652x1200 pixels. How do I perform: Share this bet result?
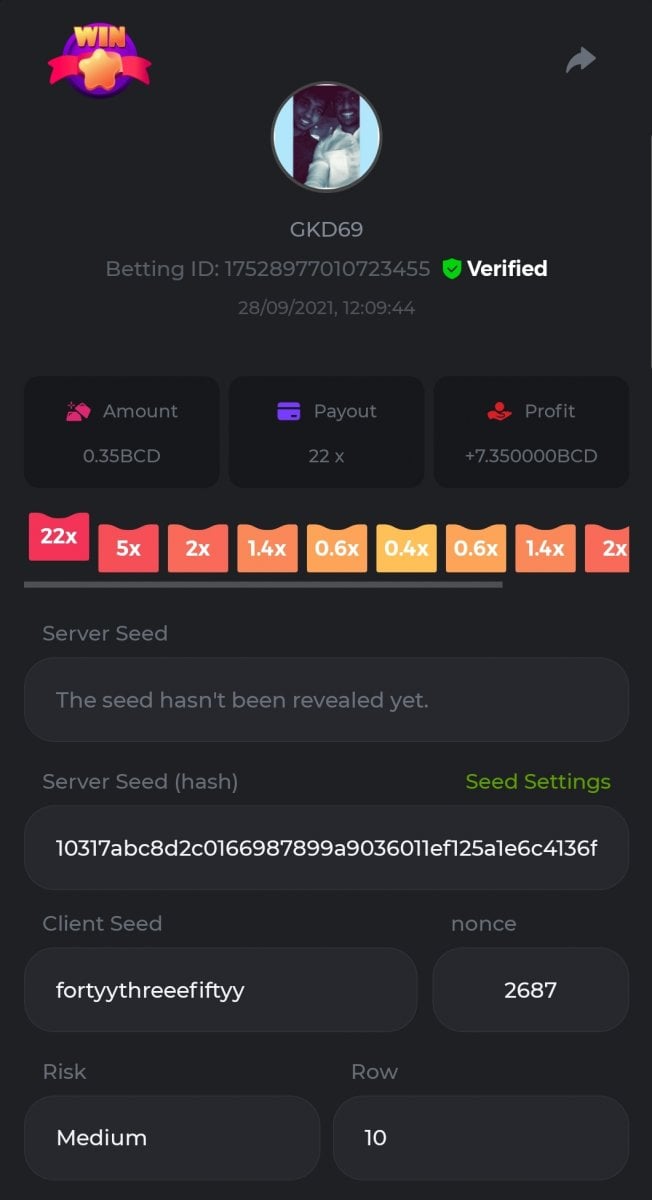click(x=580, y=61)
